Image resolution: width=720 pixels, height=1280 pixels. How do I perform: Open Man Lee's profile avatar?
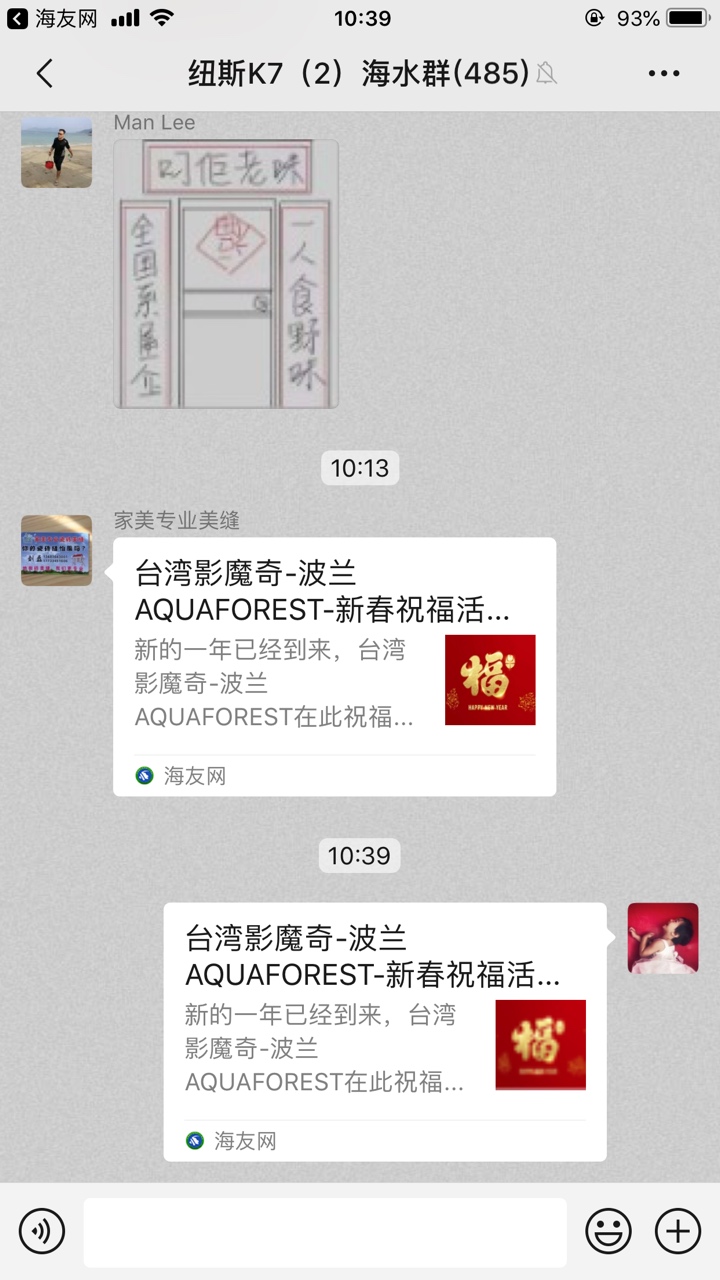[56, 152]
